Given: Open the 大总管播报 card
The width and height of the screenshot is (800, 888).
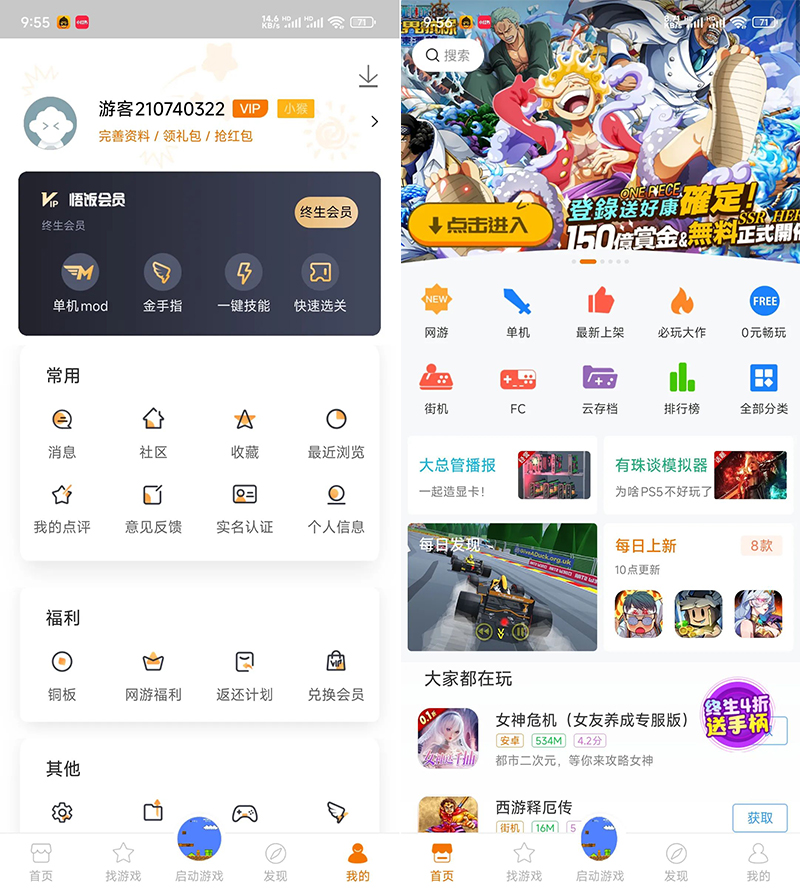Looking at the screenshot, I should pos(502,475).
